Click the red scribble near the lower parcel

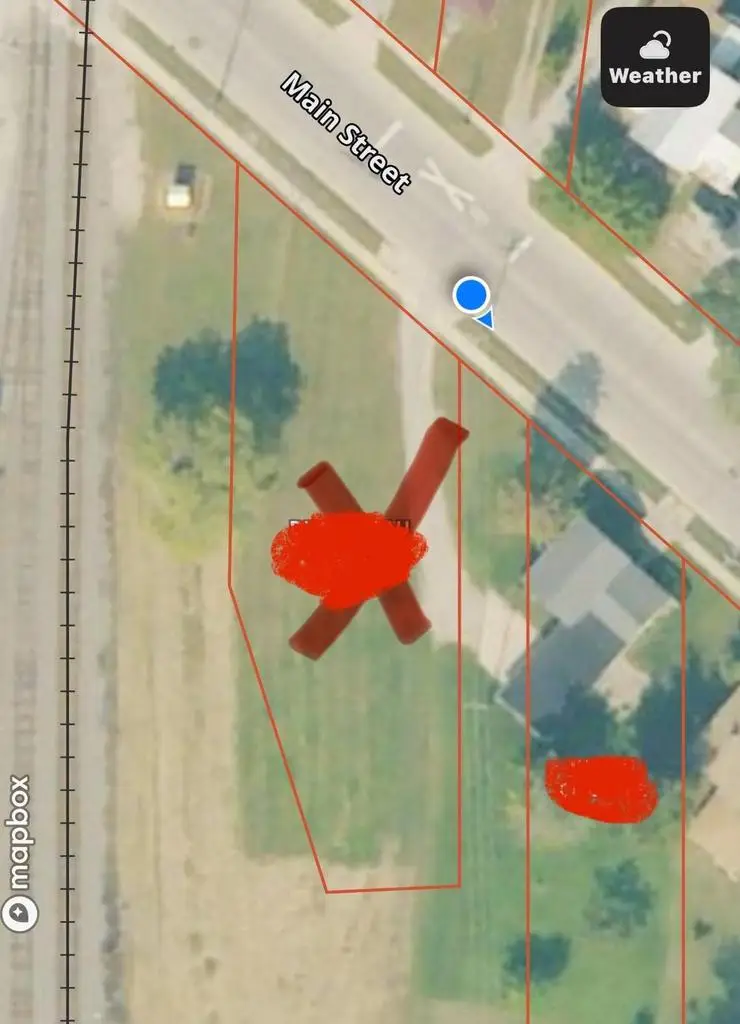tap(603, 785)
